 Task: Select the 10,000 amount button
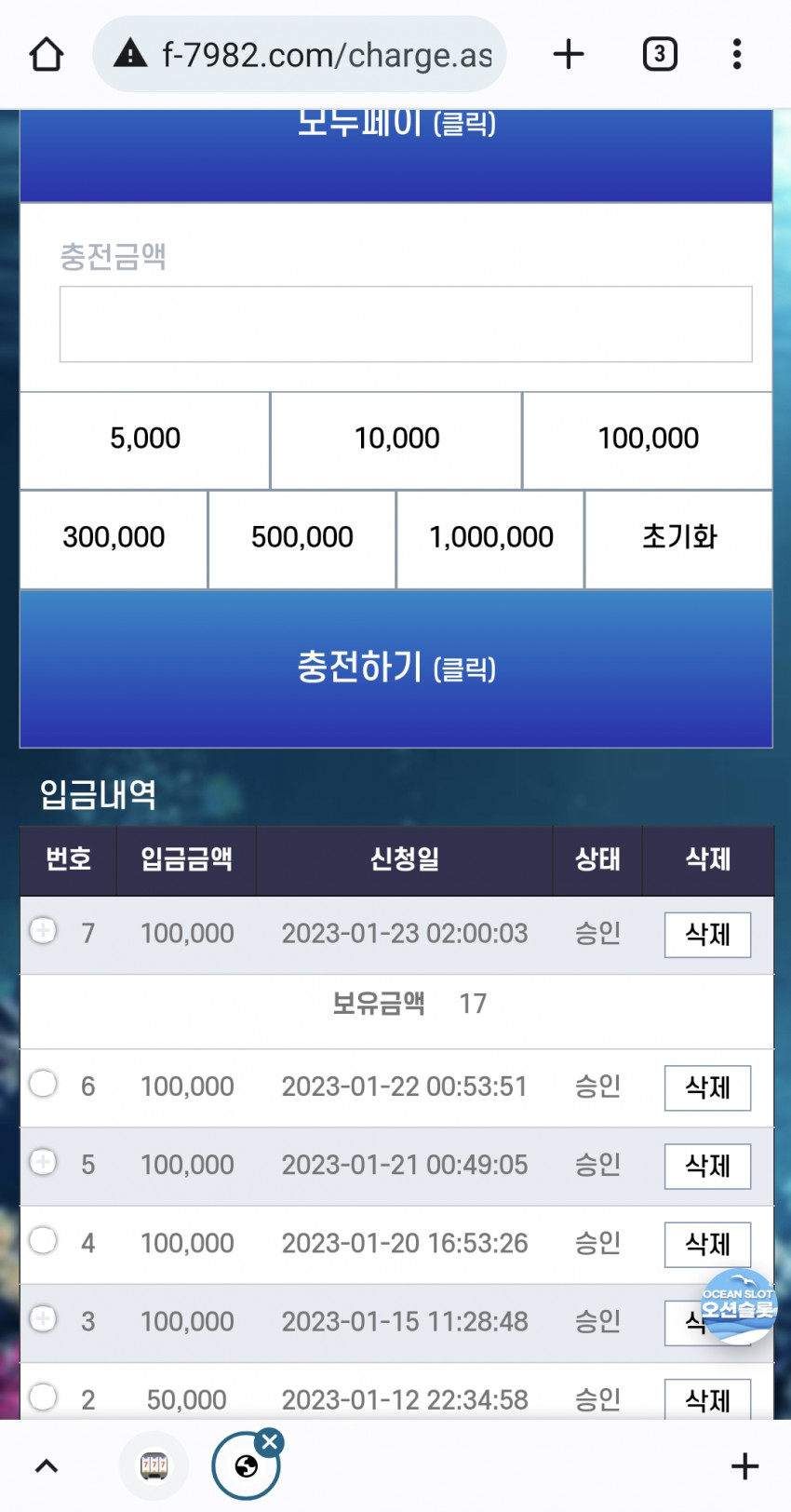pos(396,439)
